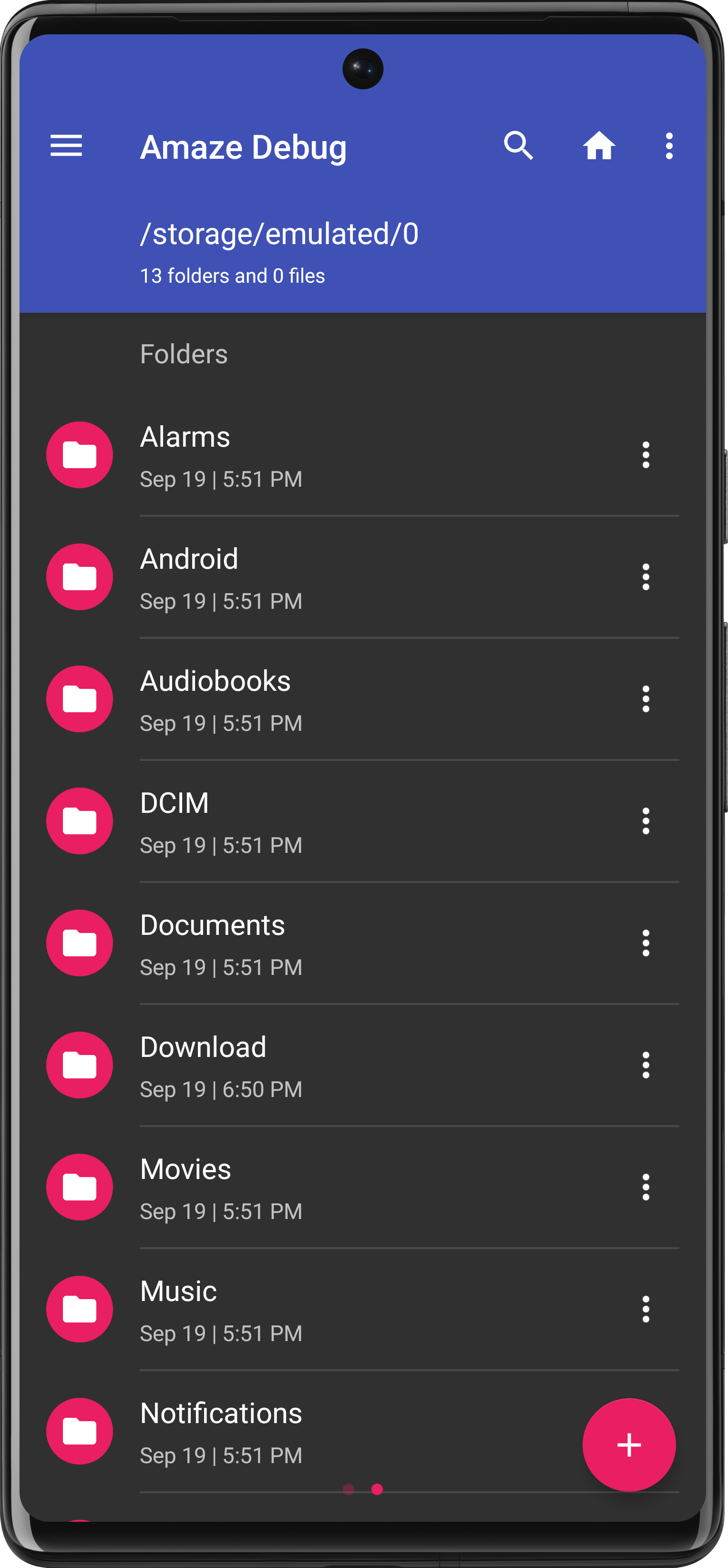Show more options for Documents folder
This screenshot has width=728, height=1568.
tap(645, 943)
